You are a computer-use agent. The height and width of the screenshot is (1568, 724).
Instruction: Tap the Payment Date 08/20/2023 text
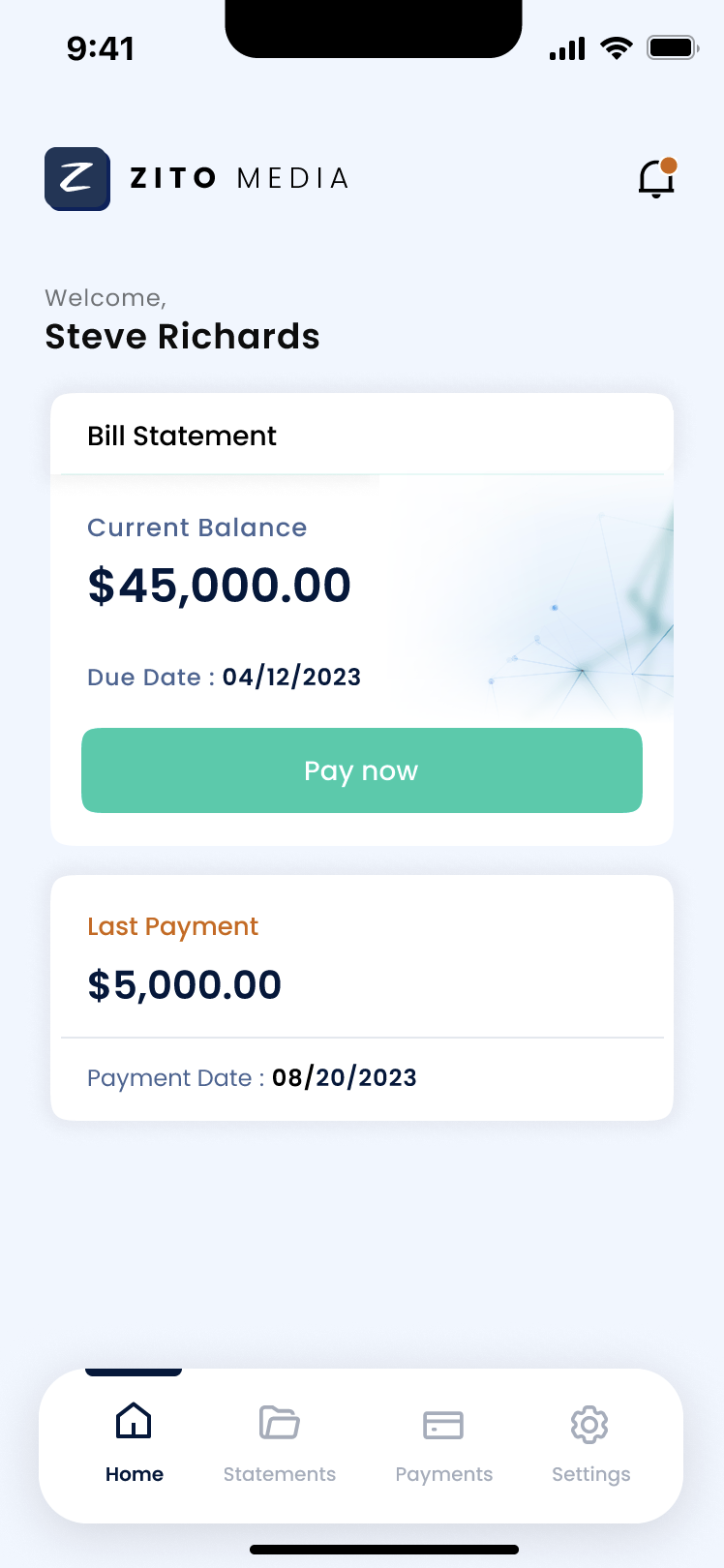[252, 1077]
